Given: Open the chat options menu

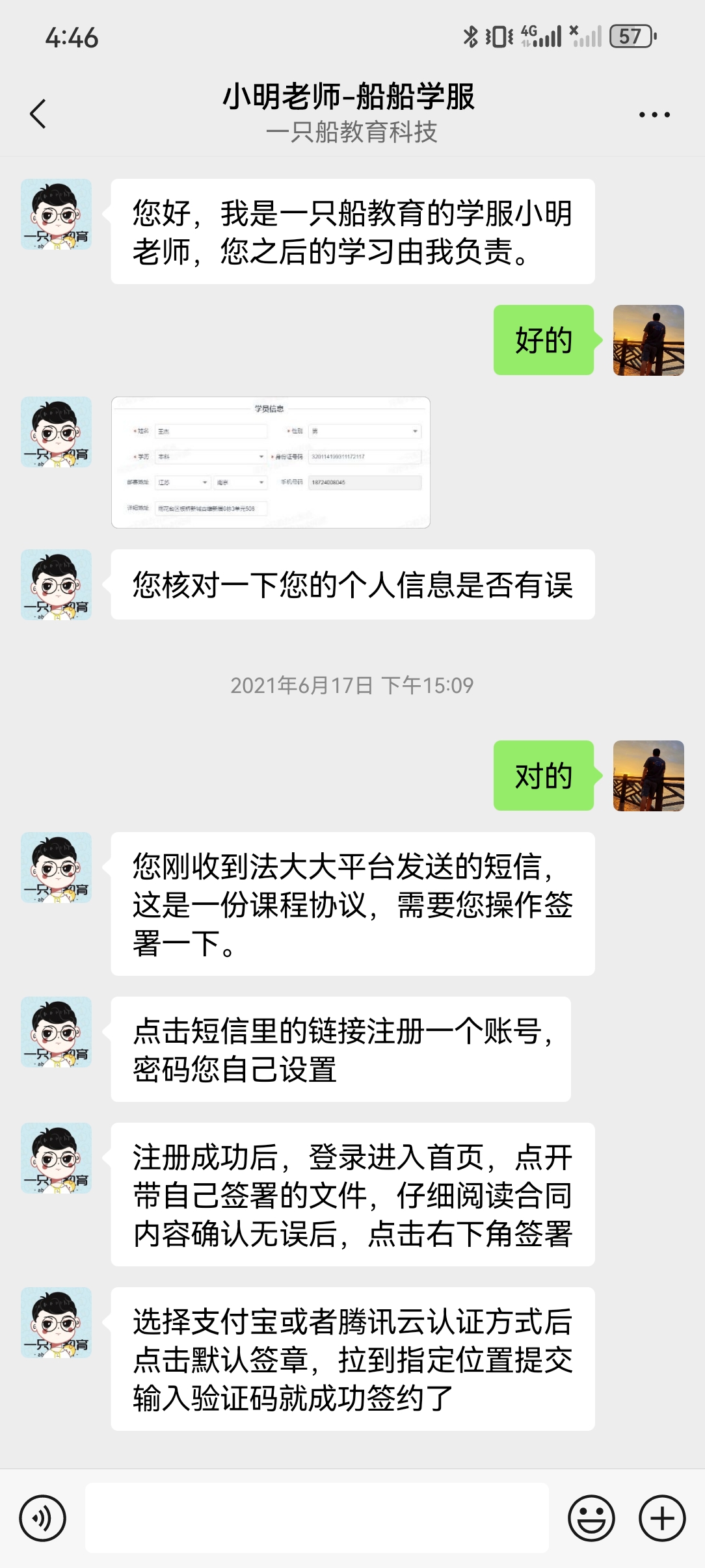Looking at the screenshot, I should pos(654,114).
